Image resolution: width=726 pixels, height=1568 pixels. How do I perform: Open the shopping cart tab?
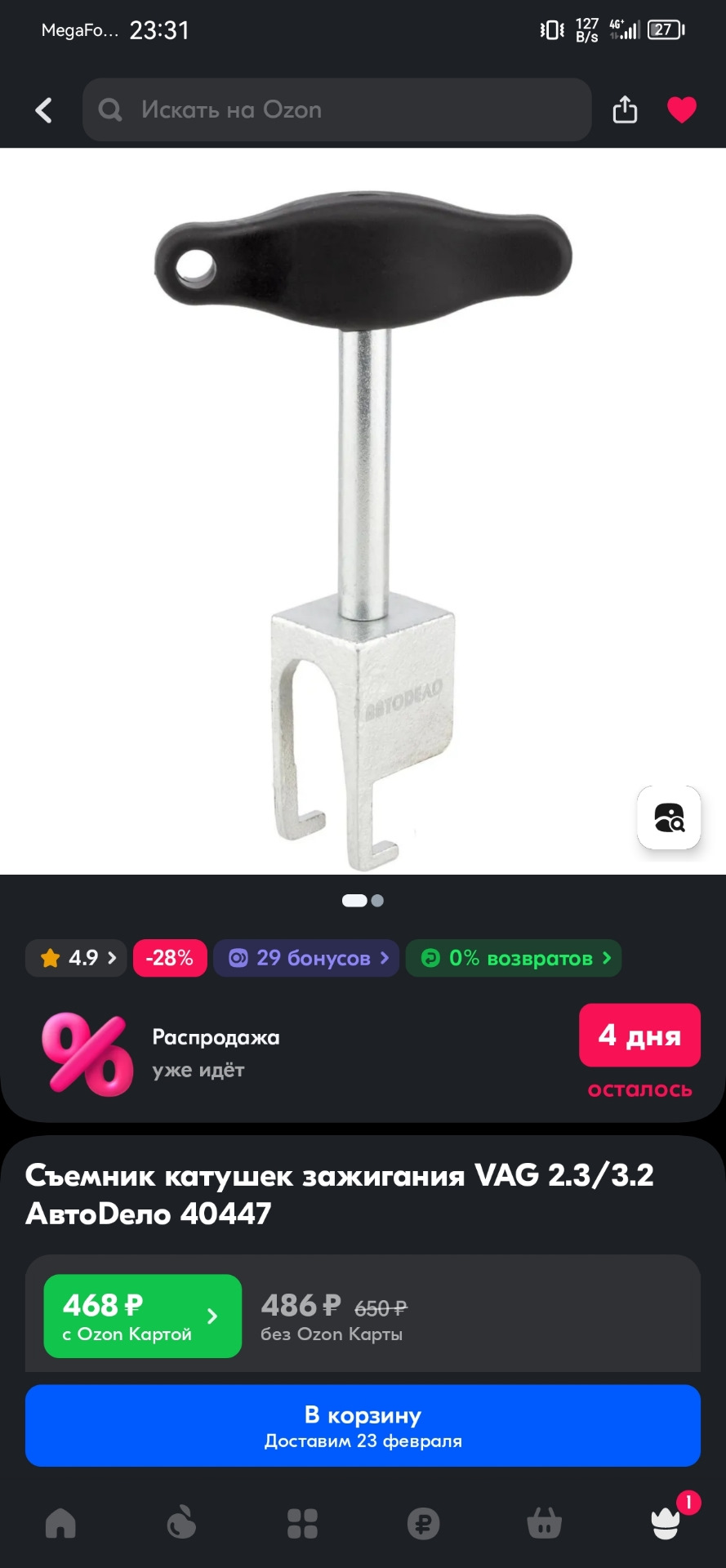(544, 1523)
